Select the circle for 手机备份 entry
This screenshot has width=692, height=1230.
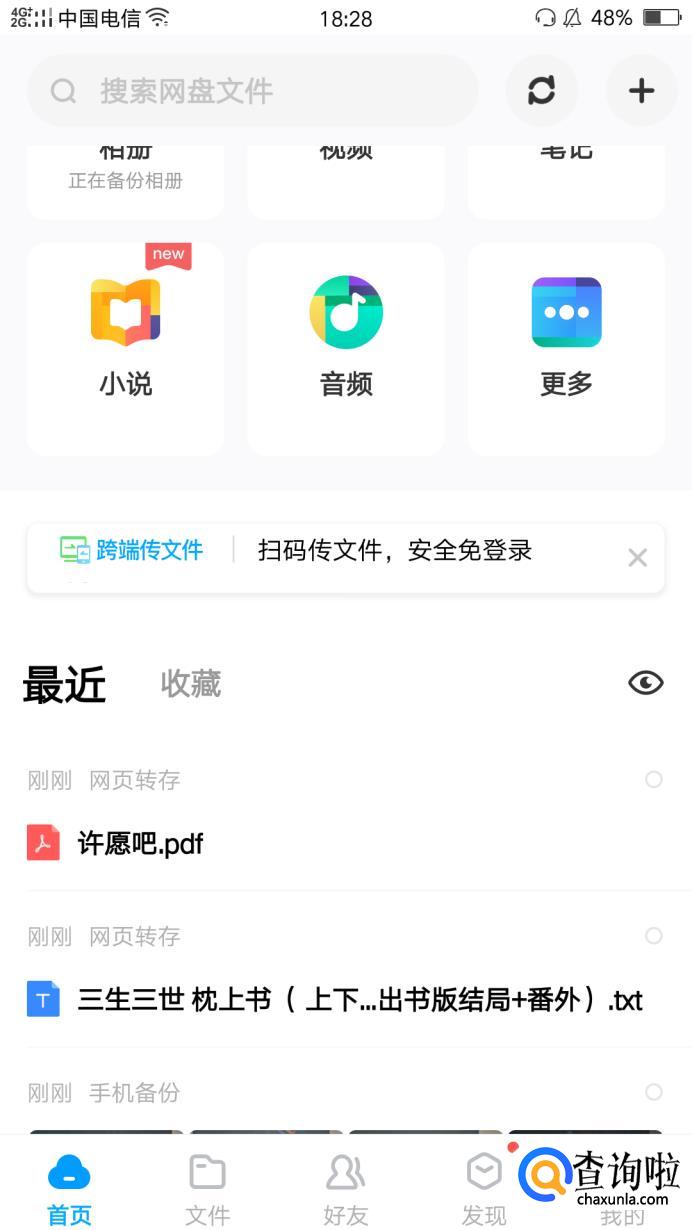654,1092
